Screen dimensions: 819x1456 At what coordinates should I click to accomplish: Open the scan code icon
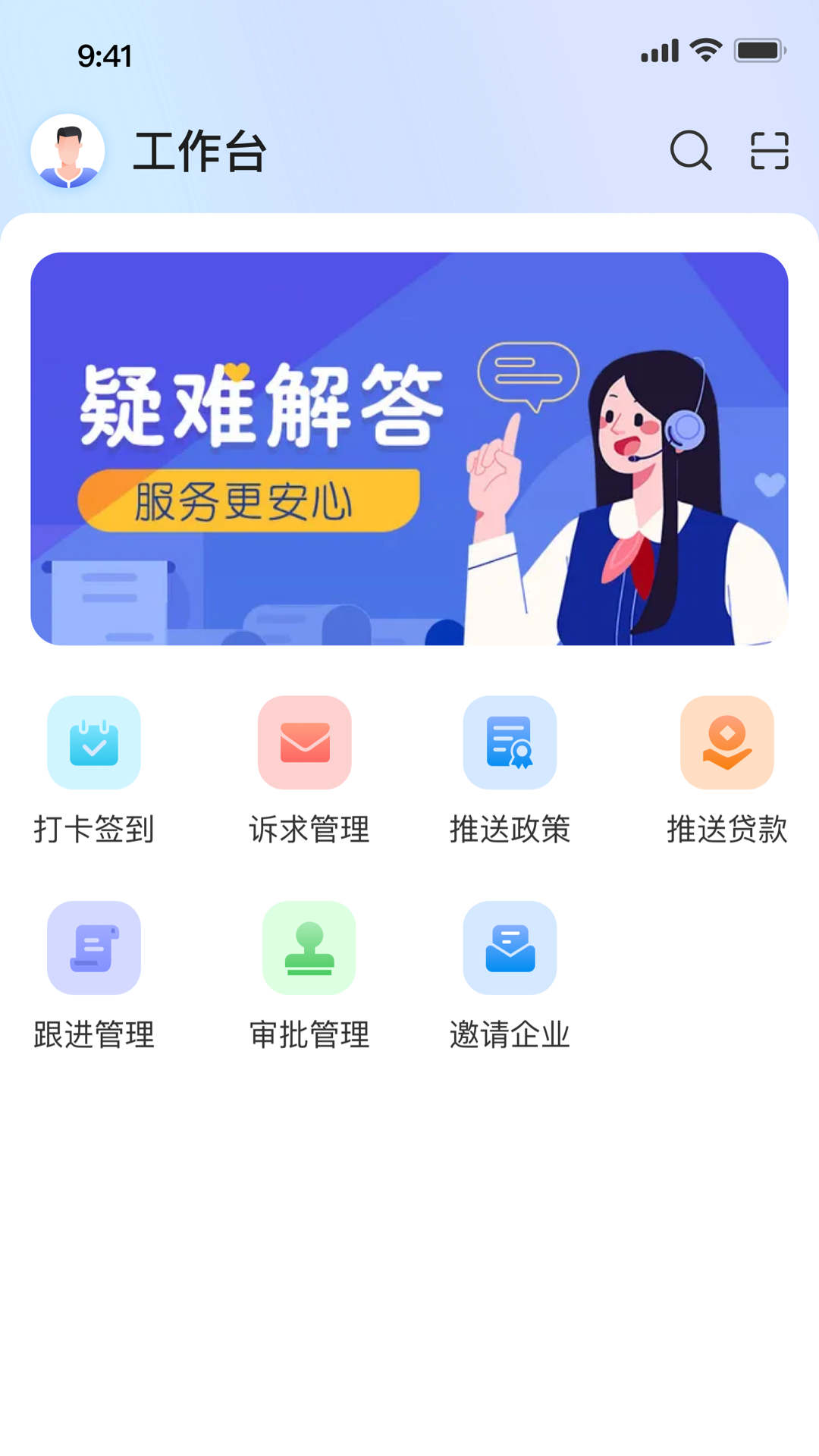pyautogui.click(x=769, y=150)
